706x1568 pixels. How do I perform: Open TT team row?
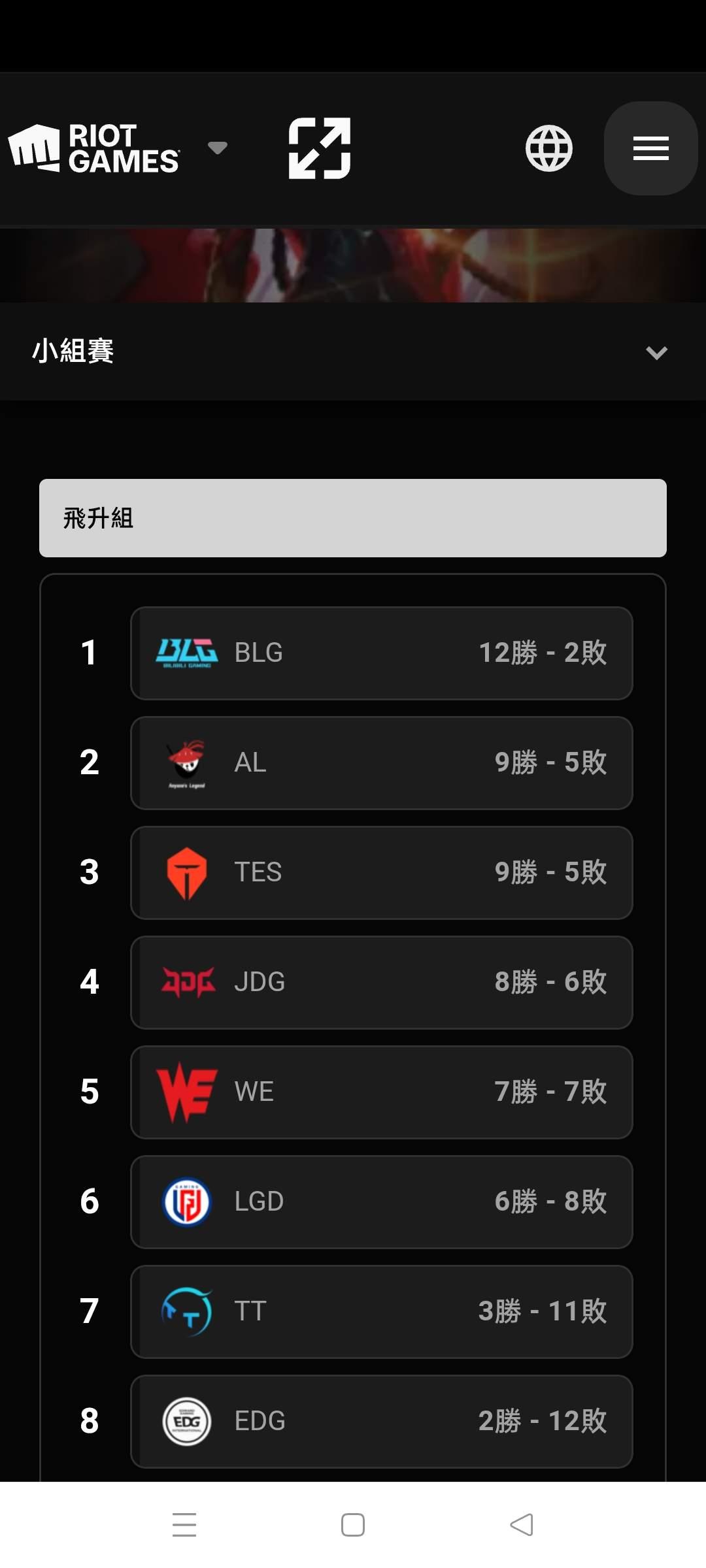[x=382, y=1312]
